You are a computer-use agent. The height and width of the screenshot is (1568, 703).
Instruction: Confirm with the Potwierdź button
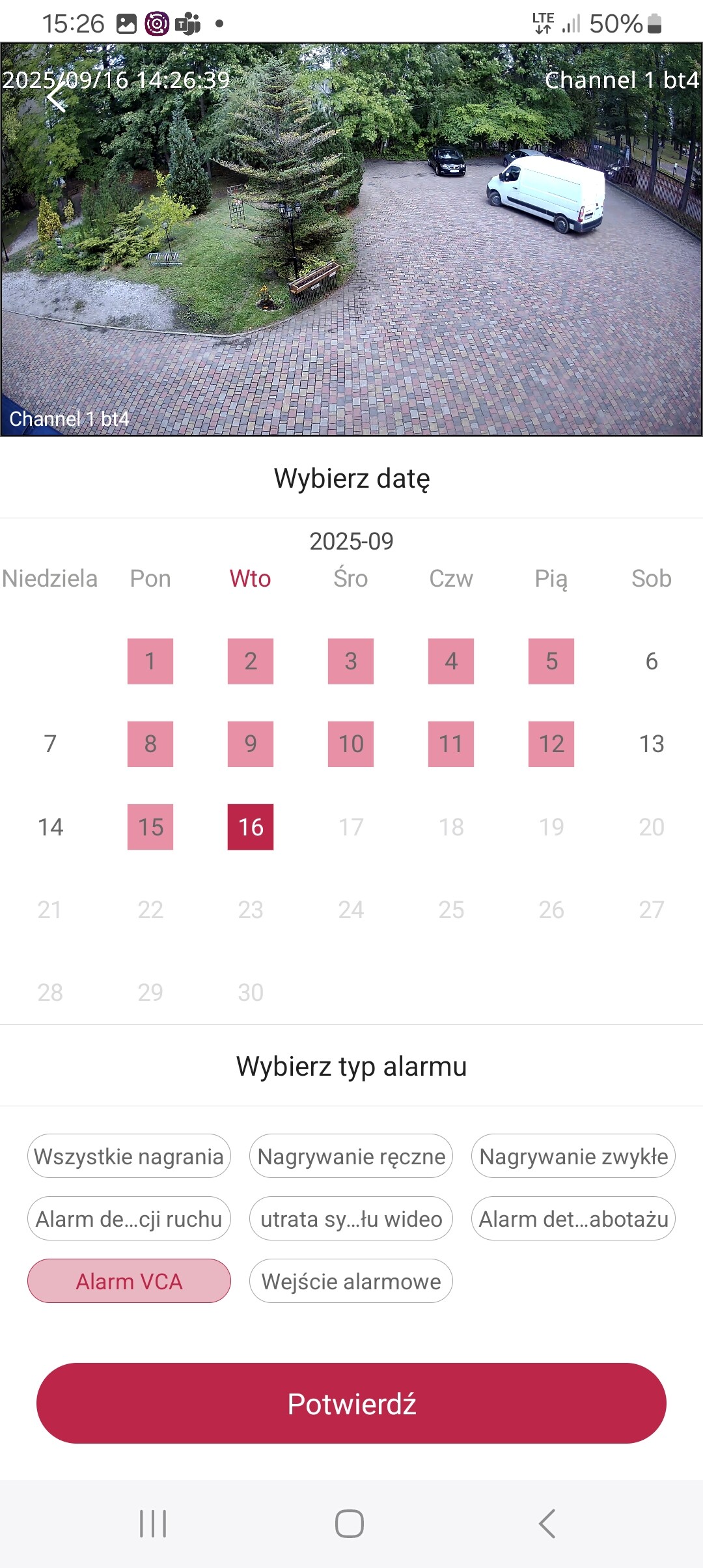tap(351, 1404)
